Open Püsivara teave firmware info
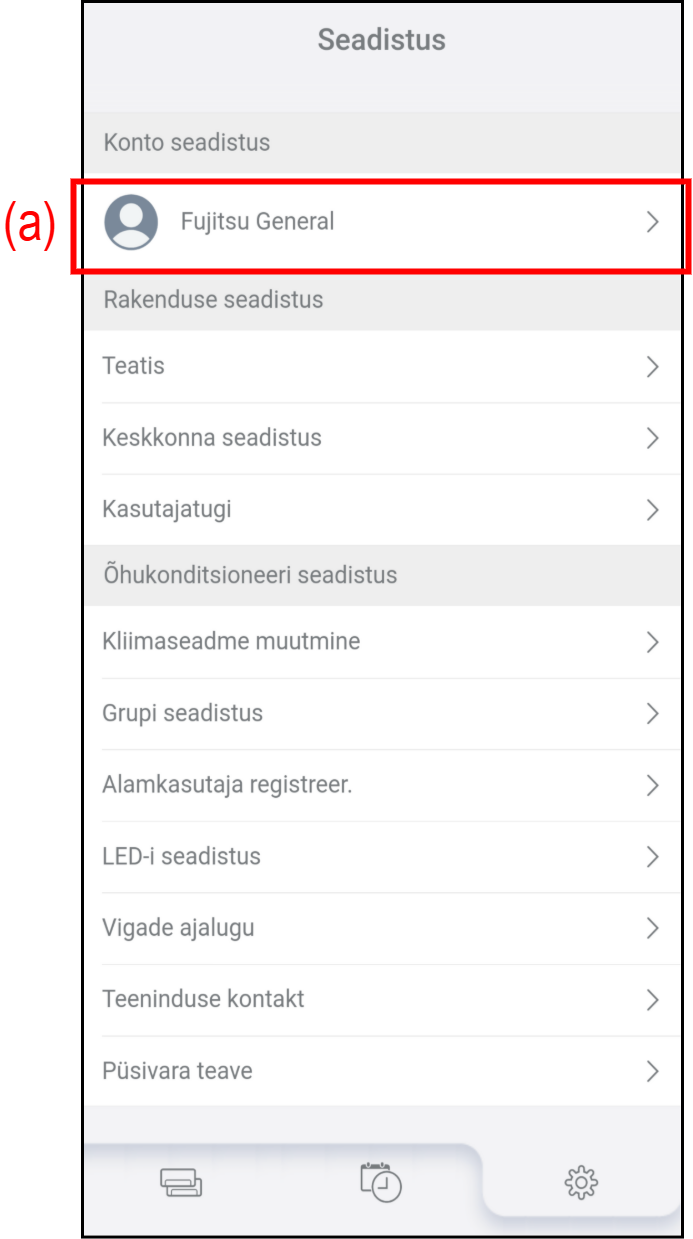Screen dimensions: 693x1239 click(382, 1072)
